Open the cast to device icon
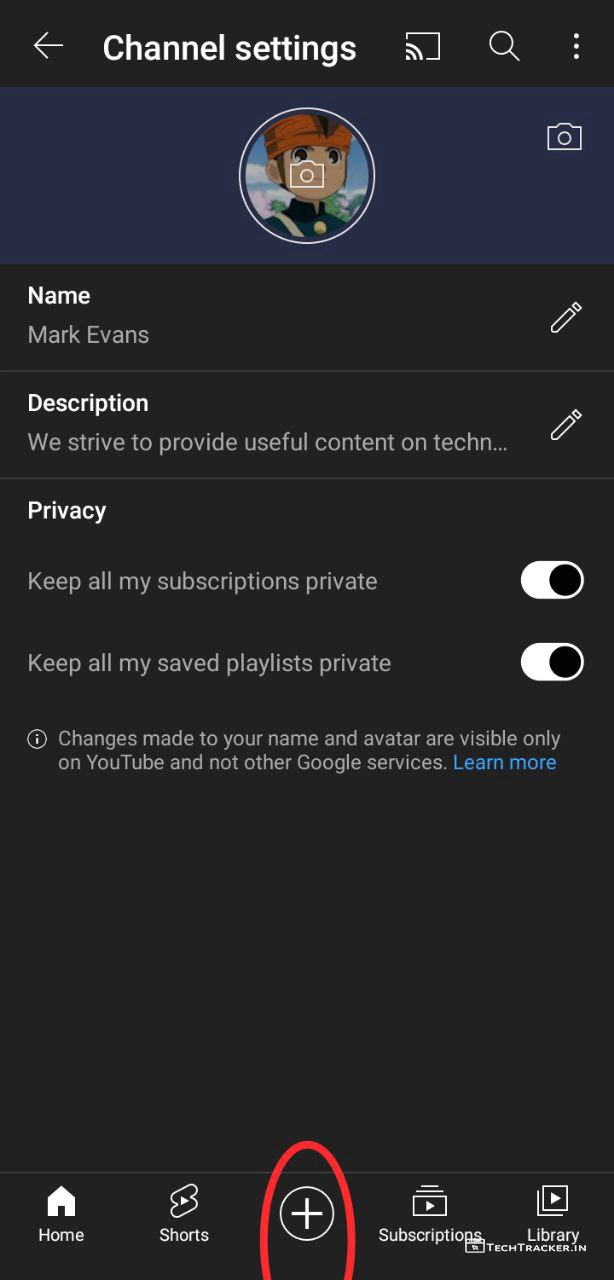The width and height of the screenshot is (614, 1280). coord(422,46)
